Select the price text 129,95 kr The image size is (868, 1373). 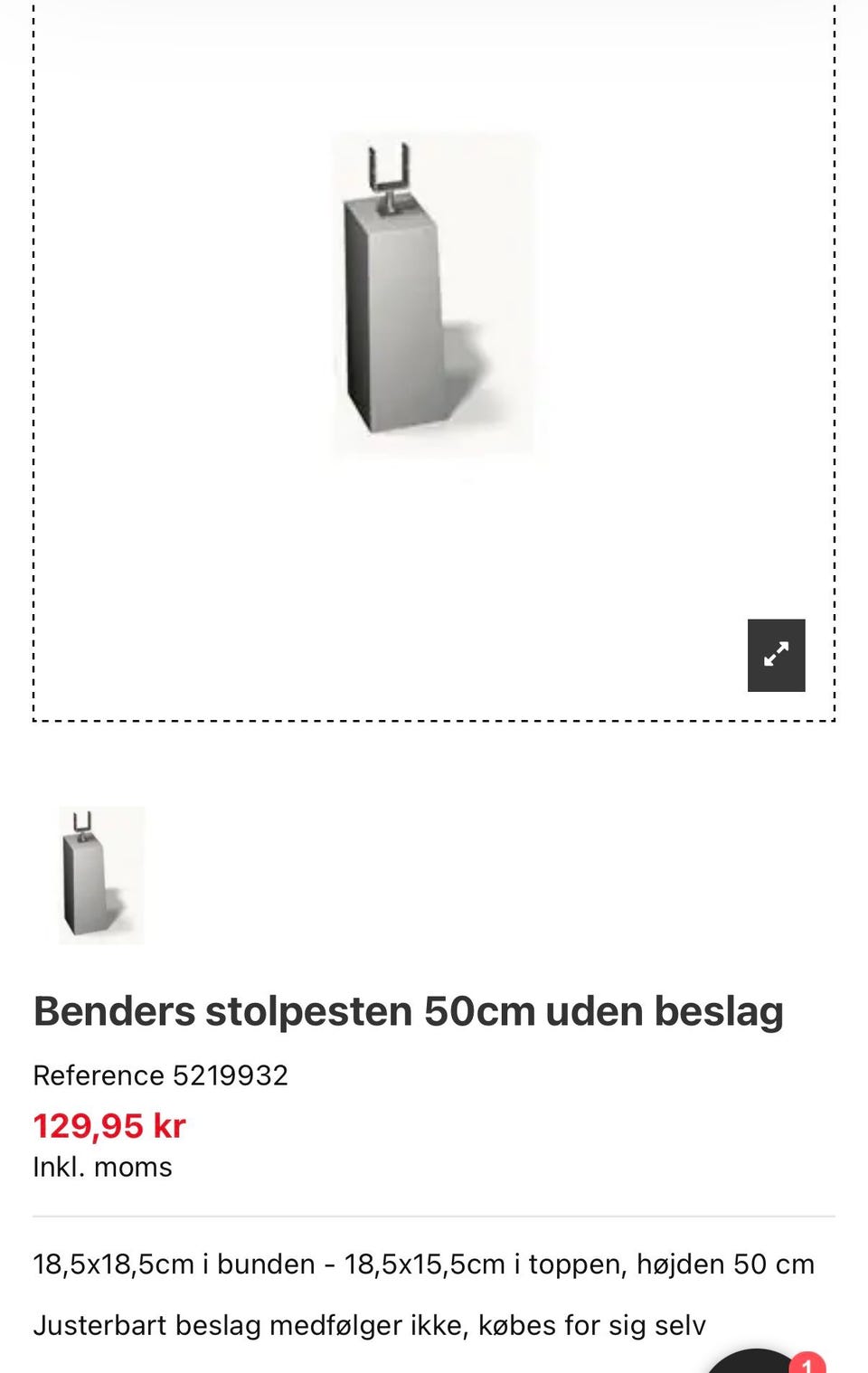click(x=108, y=1126)
